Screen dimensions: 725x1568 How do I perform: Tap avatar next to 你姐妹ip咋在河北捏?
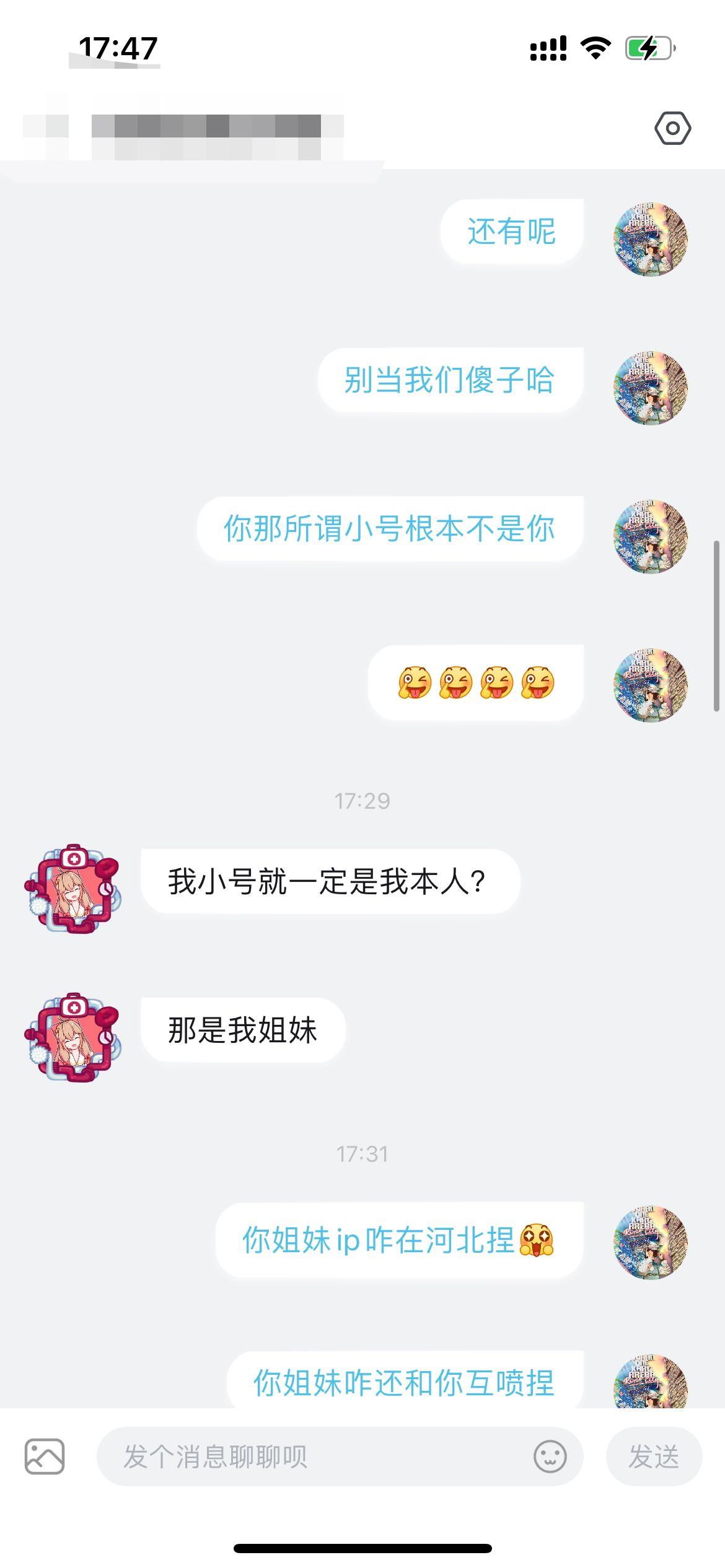(651, 1243)
